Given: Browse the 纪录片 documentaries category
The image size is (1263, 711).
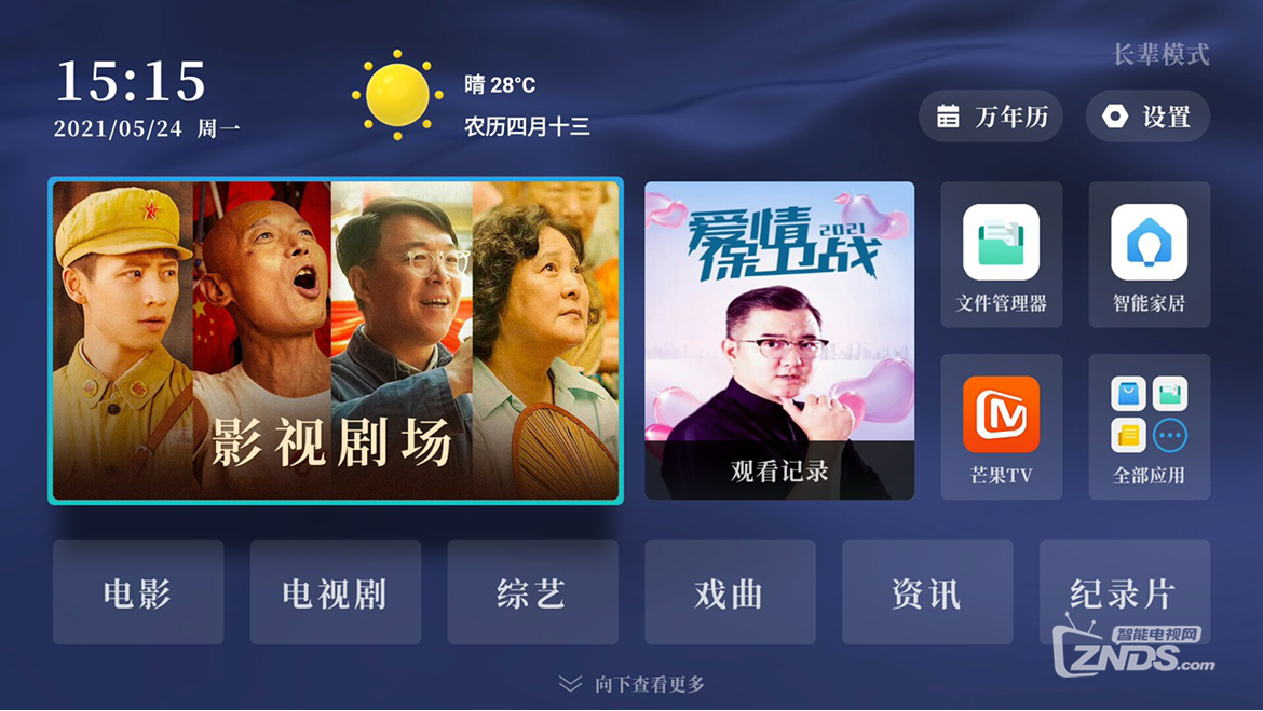Looking at the screenshot, I should pos(1124,593).
